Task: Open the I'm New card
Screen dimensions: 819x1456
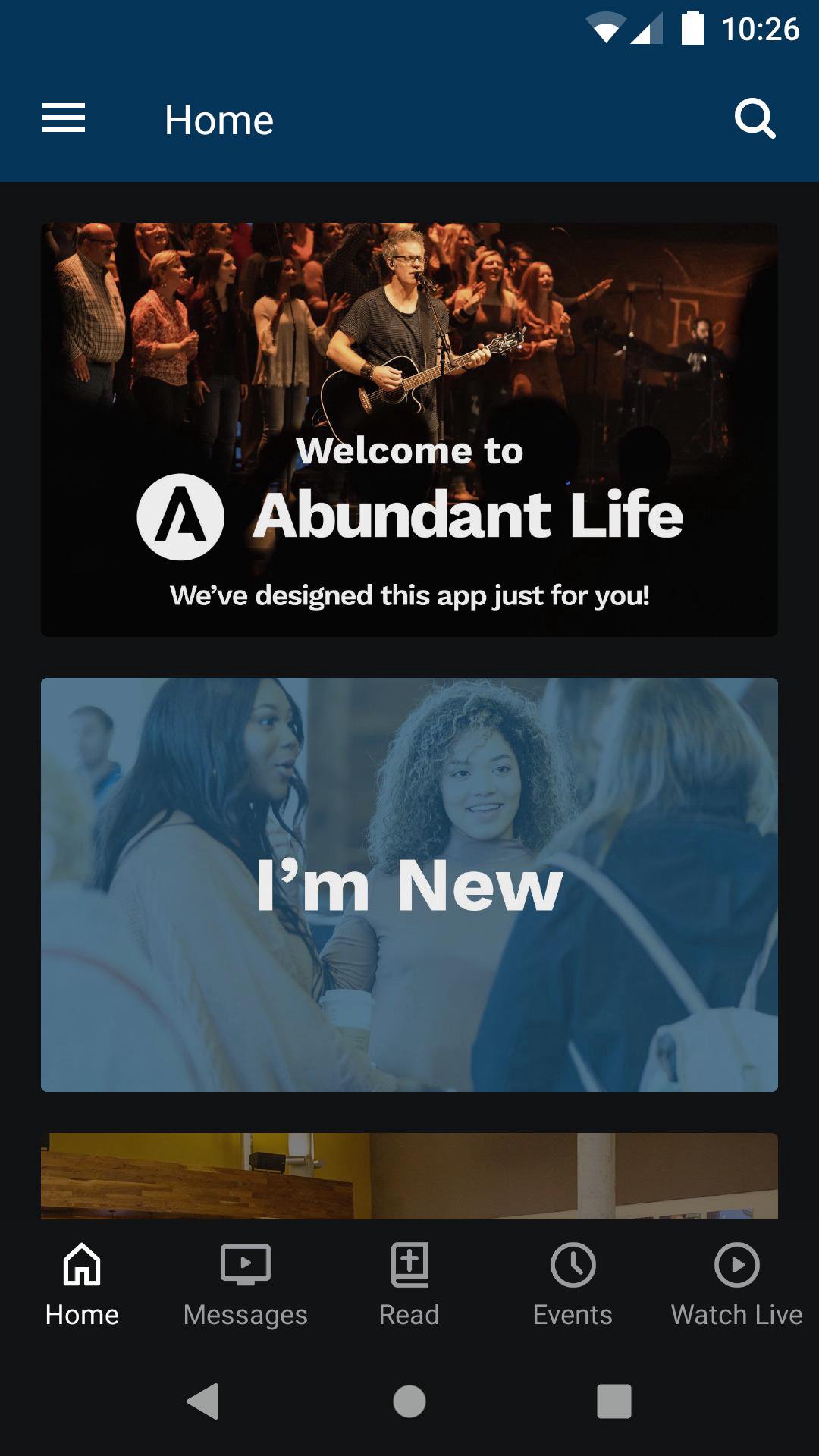Action: [x=409, y=885]
